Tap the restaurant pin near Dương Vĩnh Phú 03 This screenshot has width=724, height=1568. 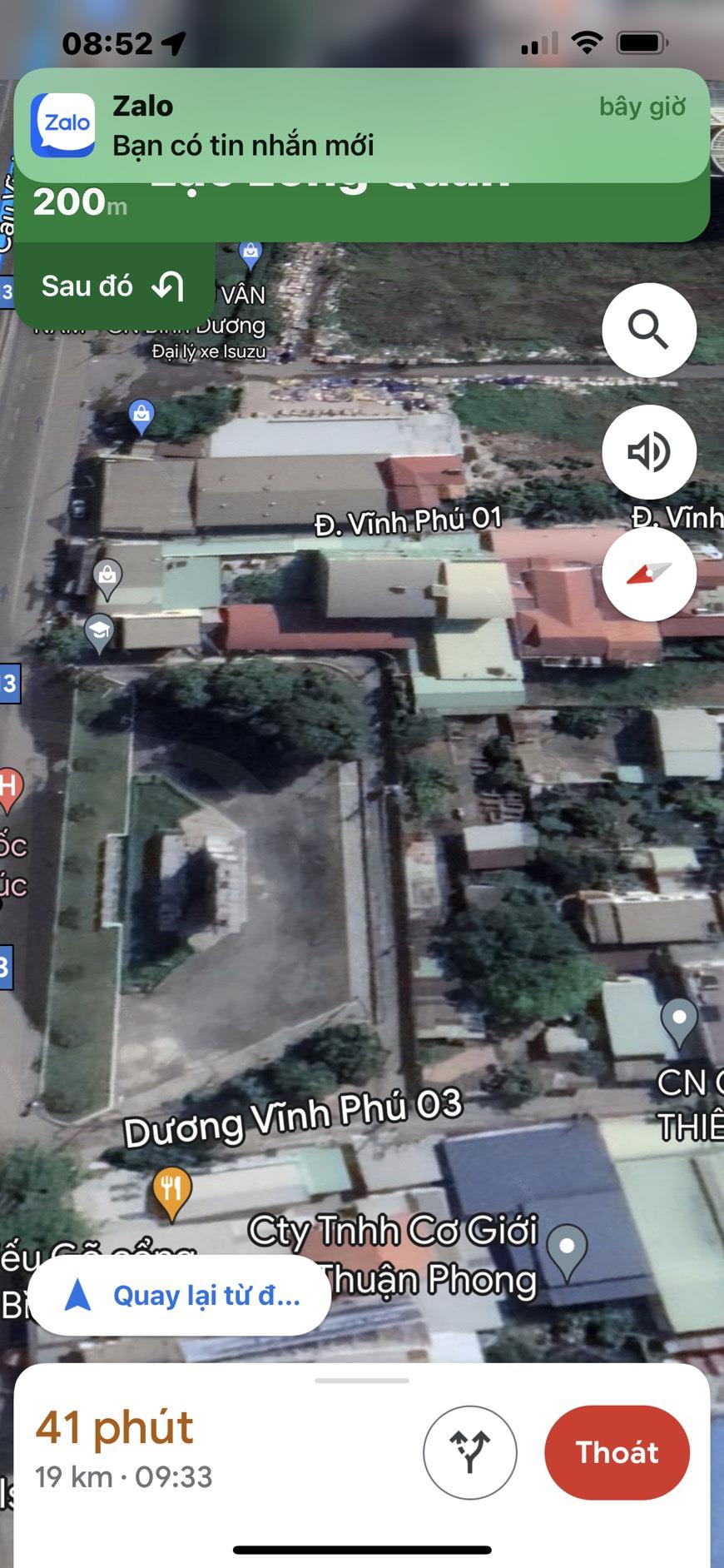coord(171,1193)
